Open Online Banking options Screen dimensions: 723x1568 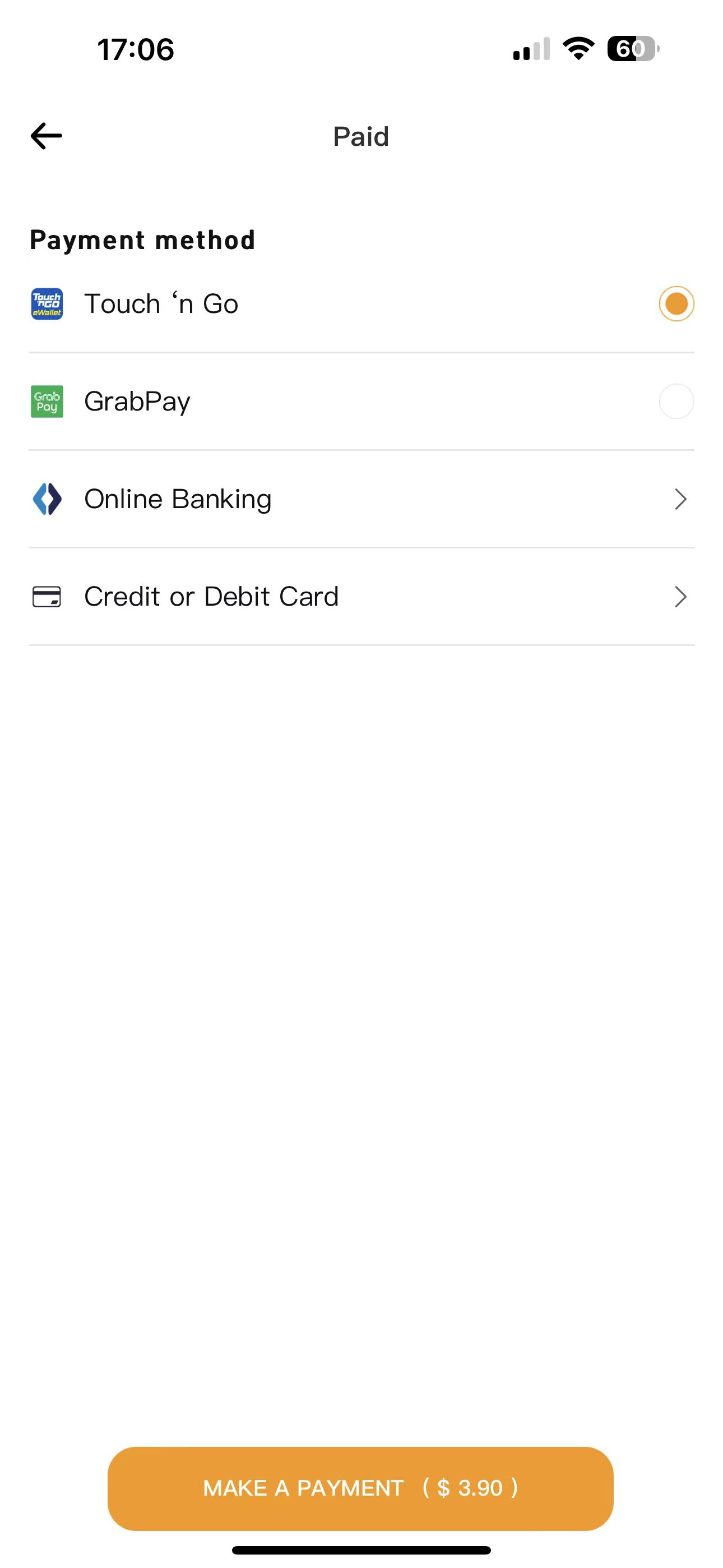(x=360, y=499)
